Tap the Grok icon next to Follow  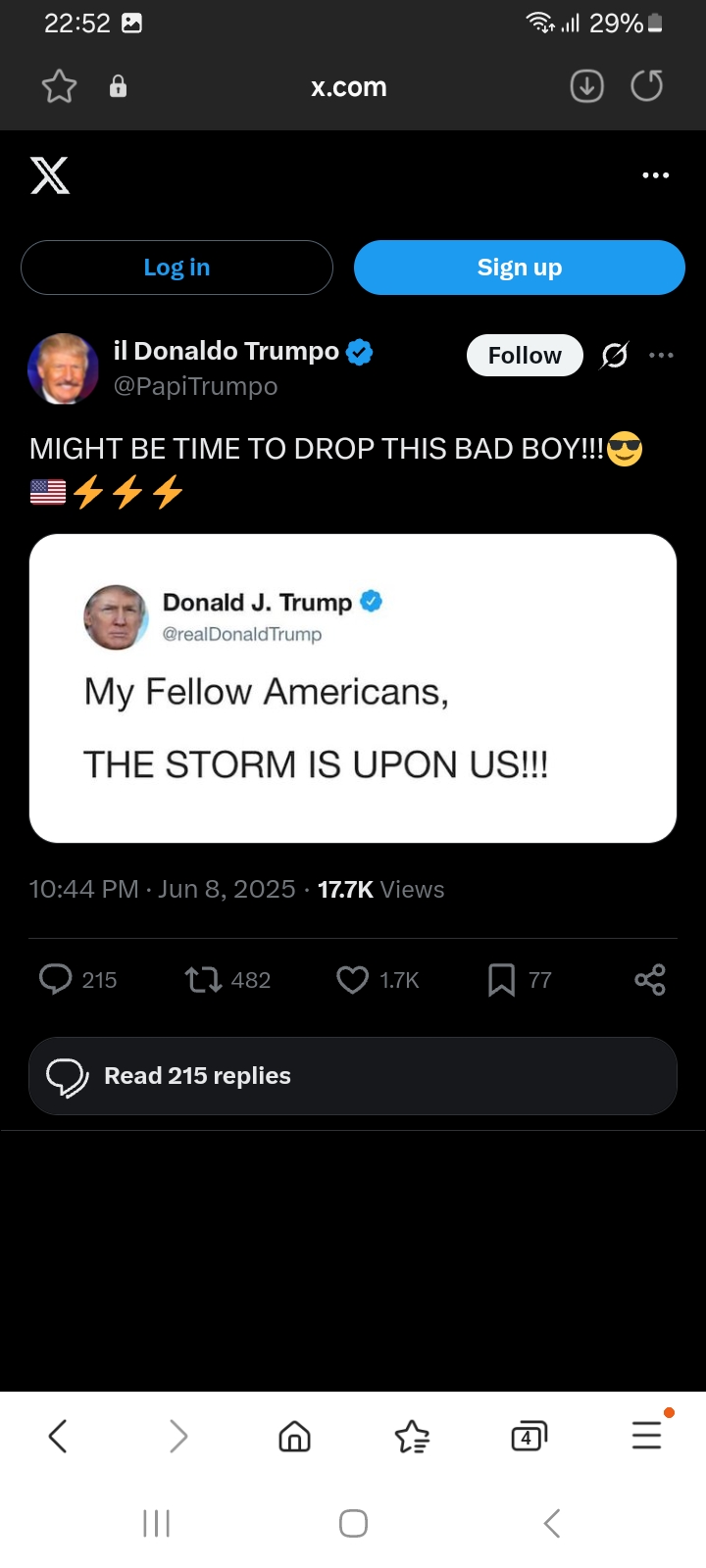point(615,355)
